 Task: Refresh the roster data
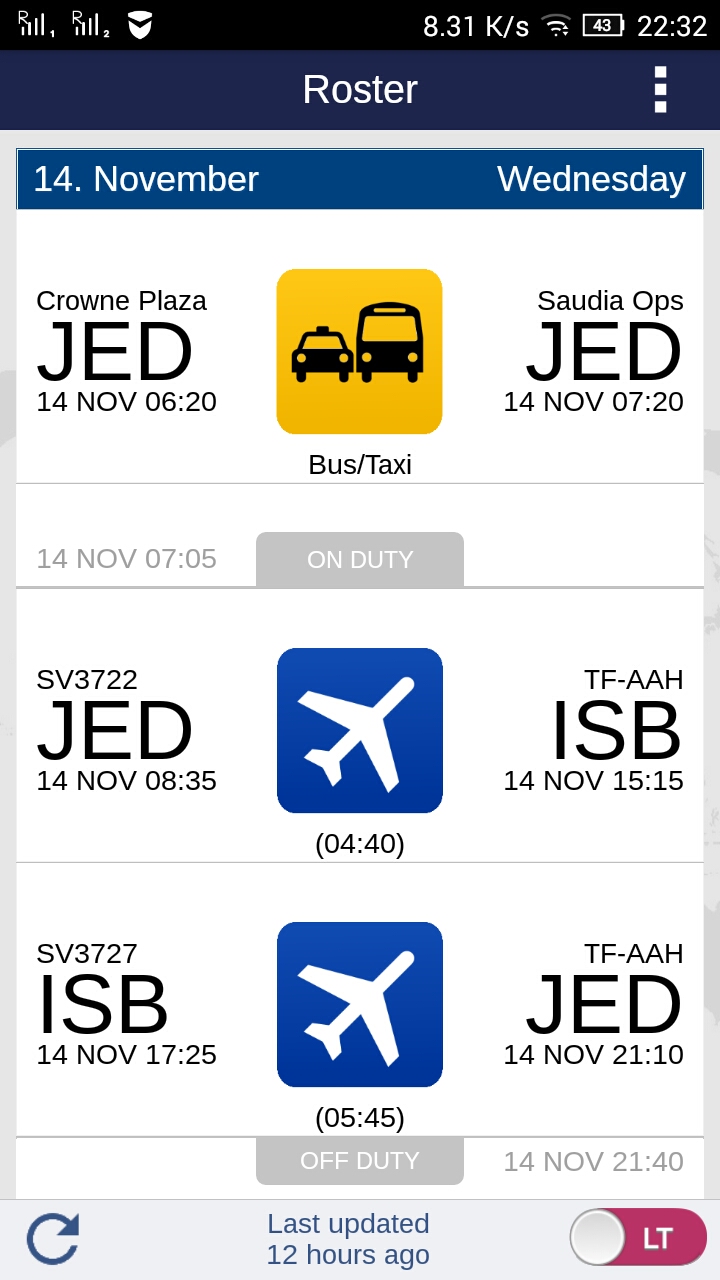pyautogui.click(x=53, y=1239)
